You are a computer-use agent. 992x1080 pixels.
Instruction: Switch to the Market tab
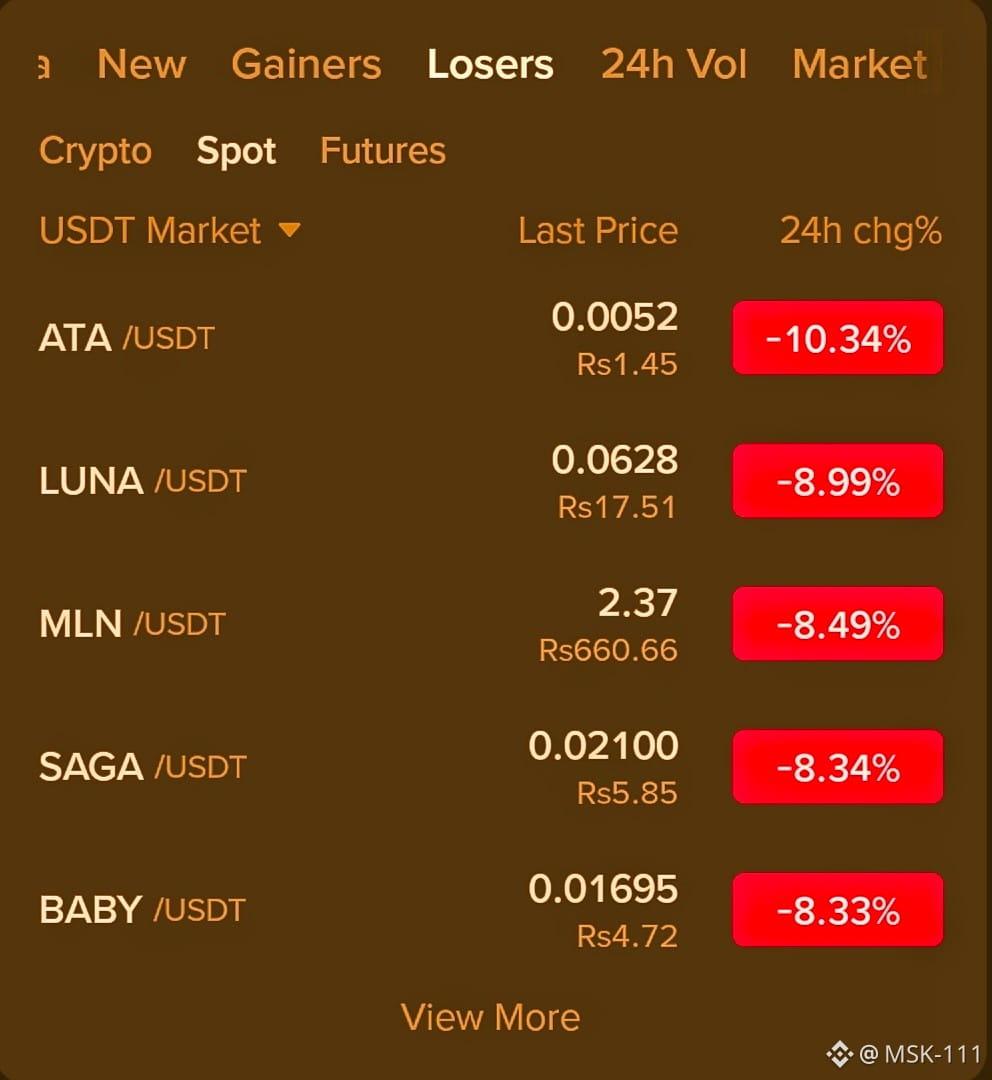860,64
